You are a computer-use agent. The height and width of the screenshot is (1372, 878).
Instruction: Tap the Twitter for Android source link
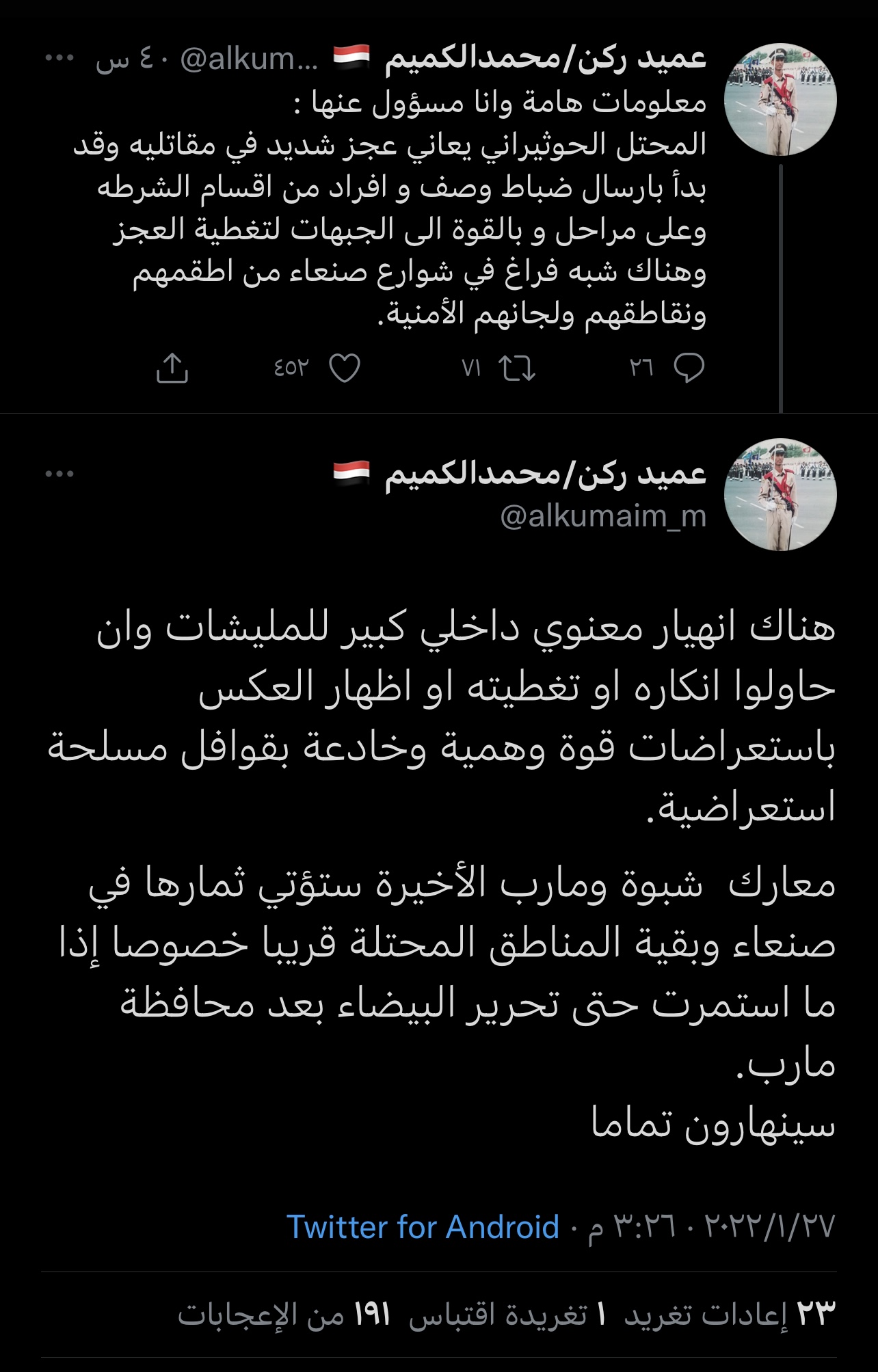(x=423, y=1227)
